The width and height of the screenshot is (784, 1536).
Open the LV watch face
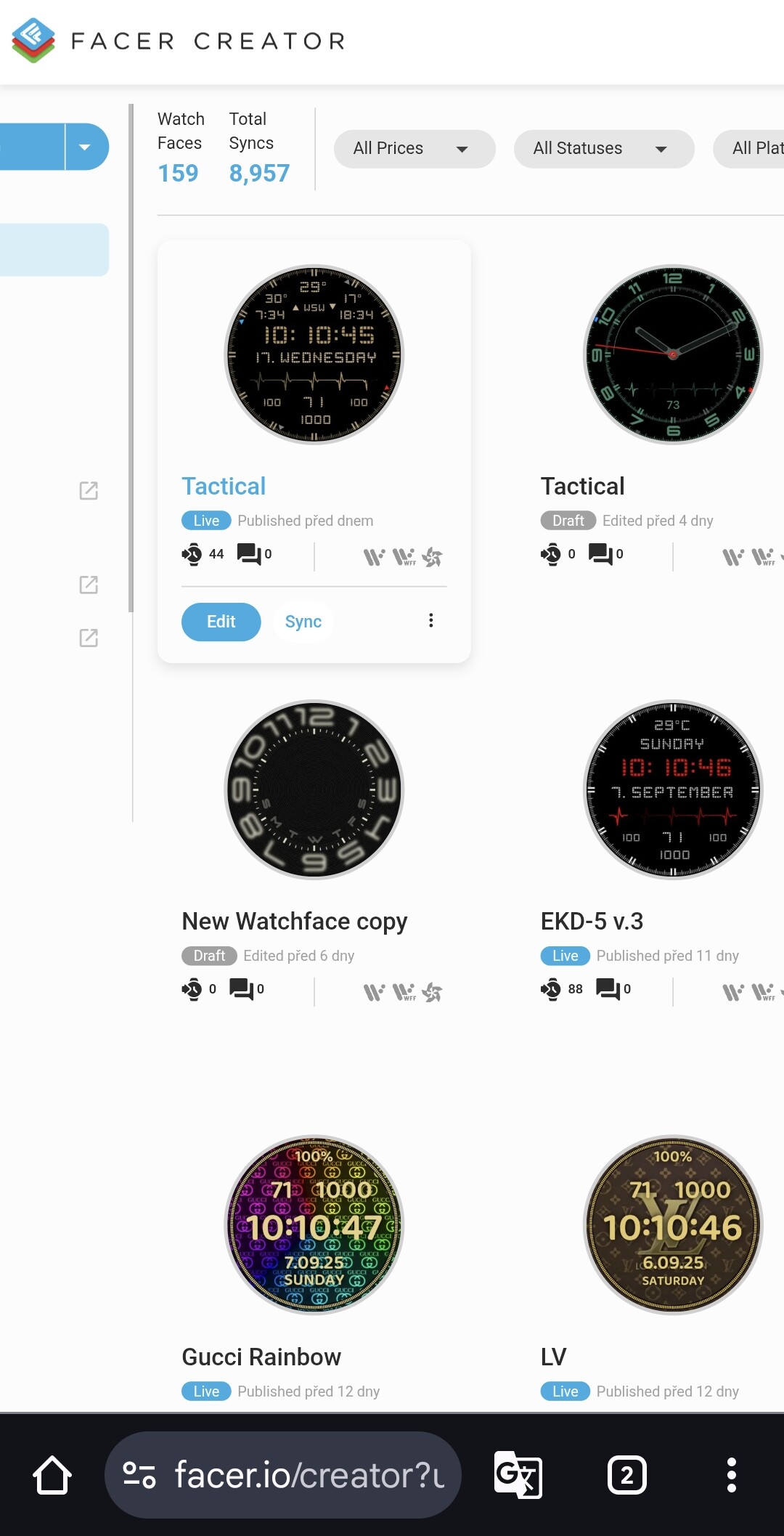click(673, 1225)
